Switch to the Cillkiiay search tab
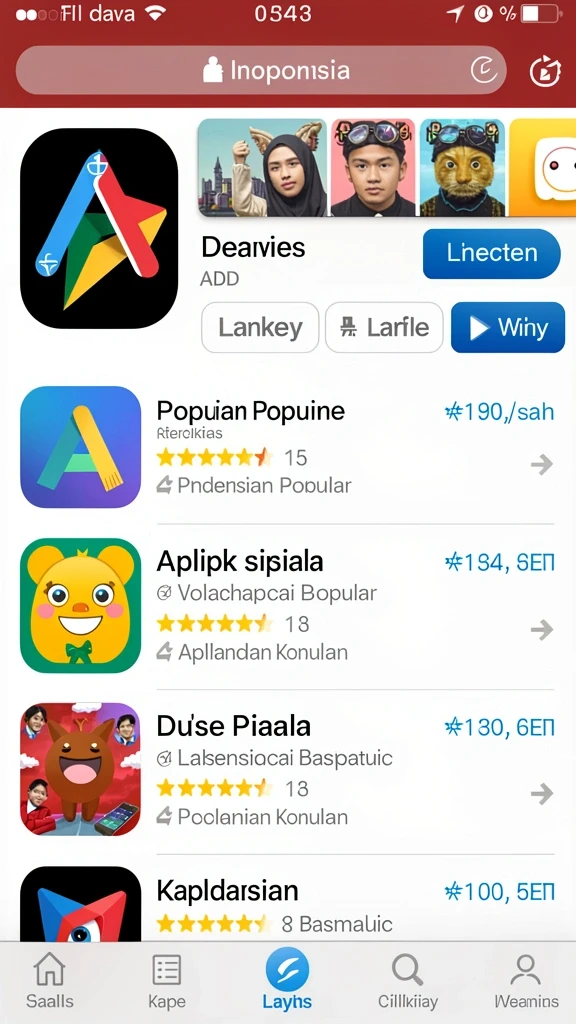576x1024 pixels. pyautogui.click(x=408, y=982)
